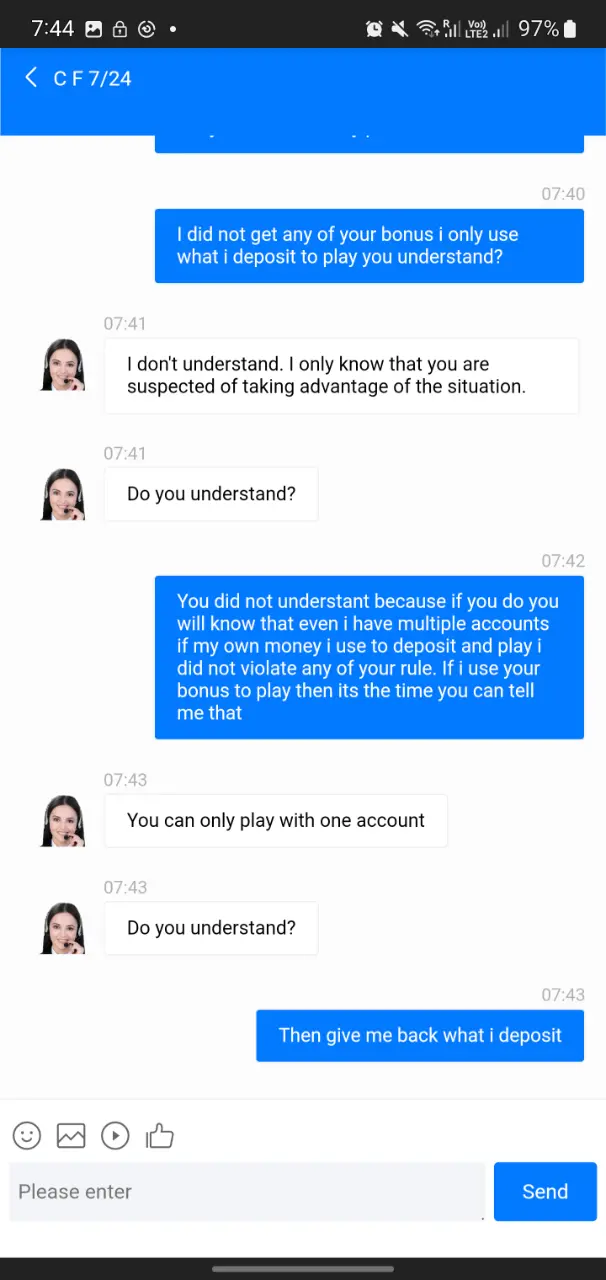Focus the 'Please enter' message field
The height and width of the screenshot is (1280, 606).
point(247,1191)
